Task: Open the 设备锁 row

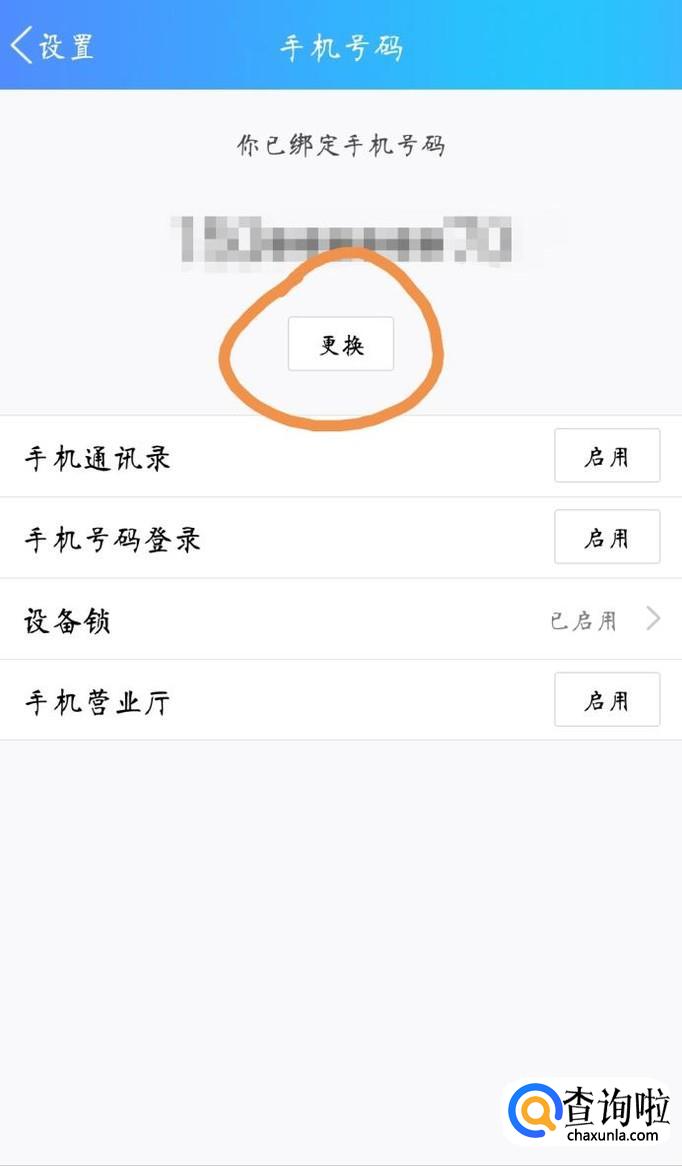Action: pyautogui.click(x=340, y=620)
